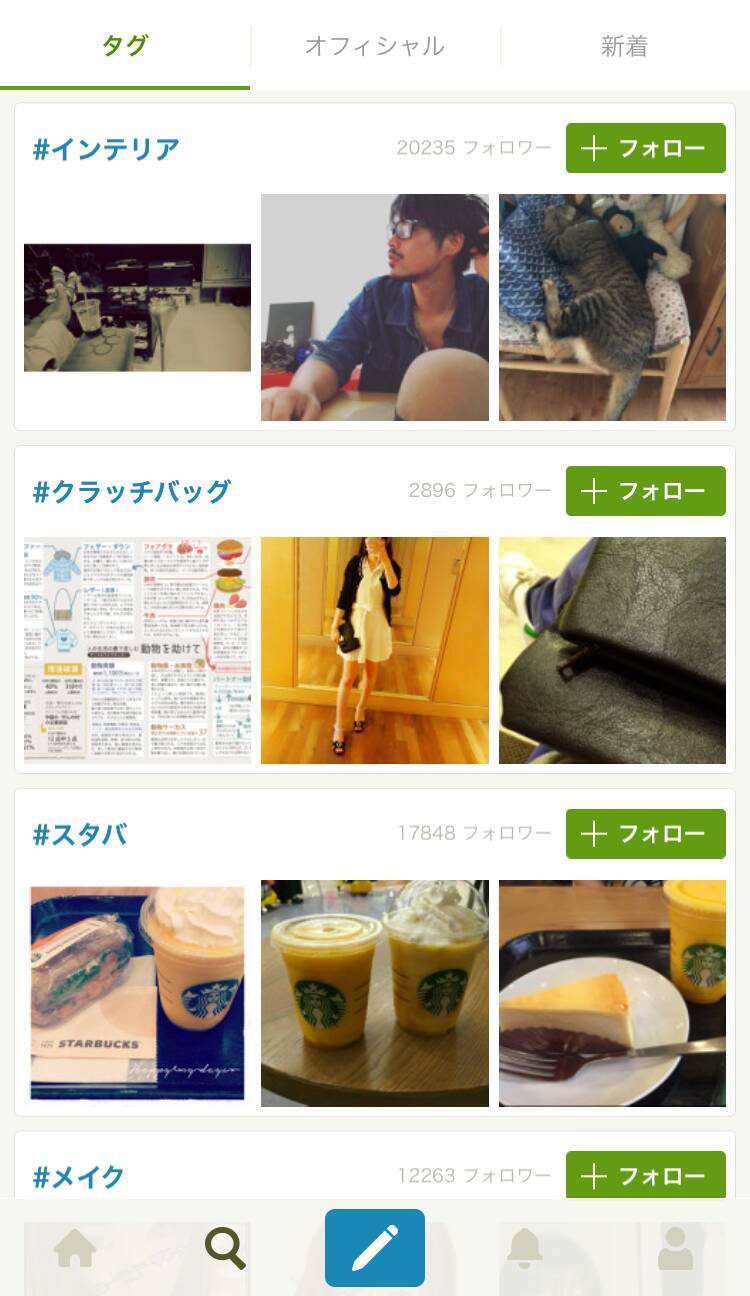The height and width of the screenshot is (1296, 750).
Task: Switch to the 新着 tab
Action: pyautogui.click(x=624, y=46)
